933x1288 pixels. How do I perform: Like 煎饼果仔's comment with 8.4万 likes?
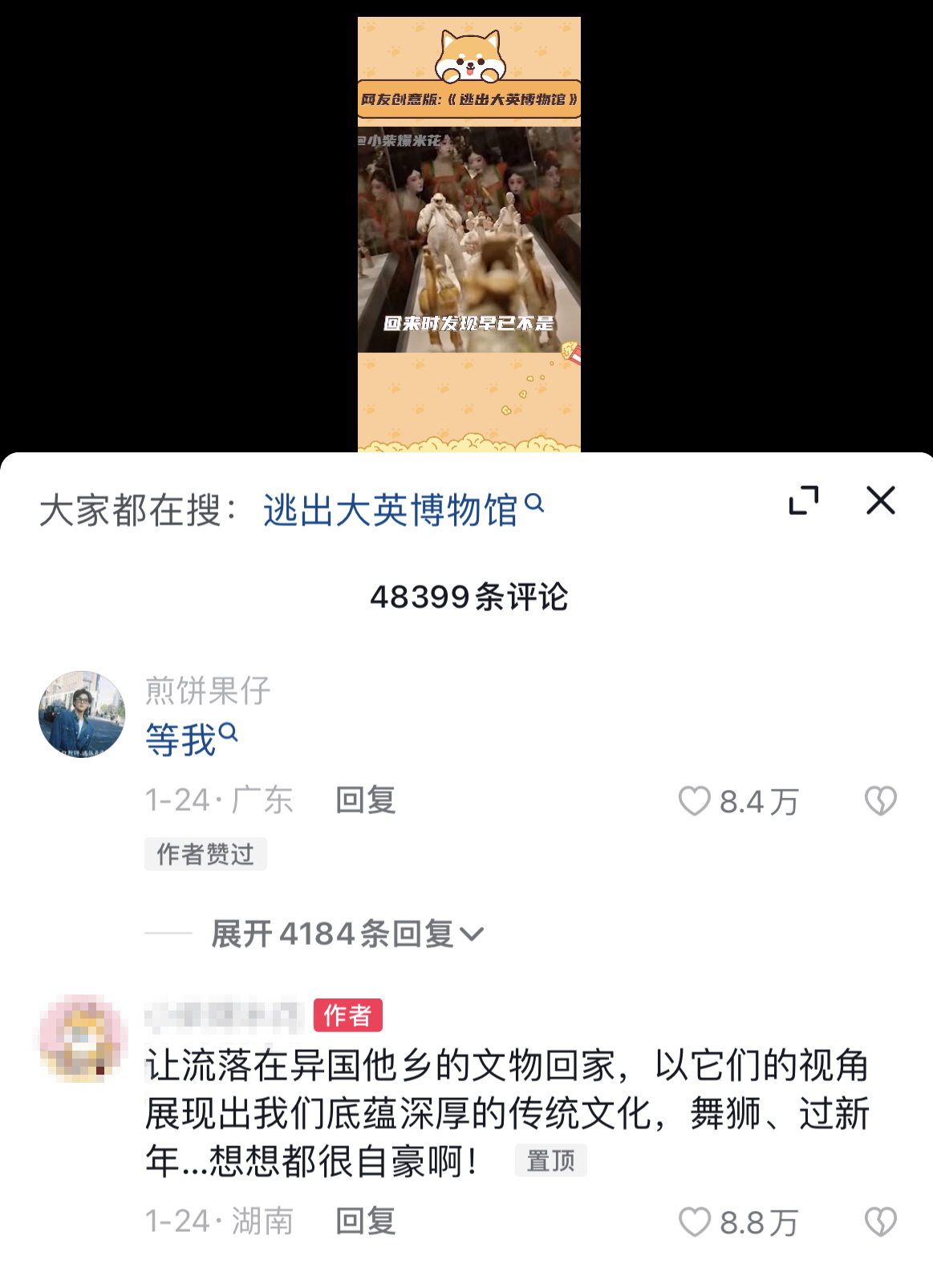click(695, 801)
